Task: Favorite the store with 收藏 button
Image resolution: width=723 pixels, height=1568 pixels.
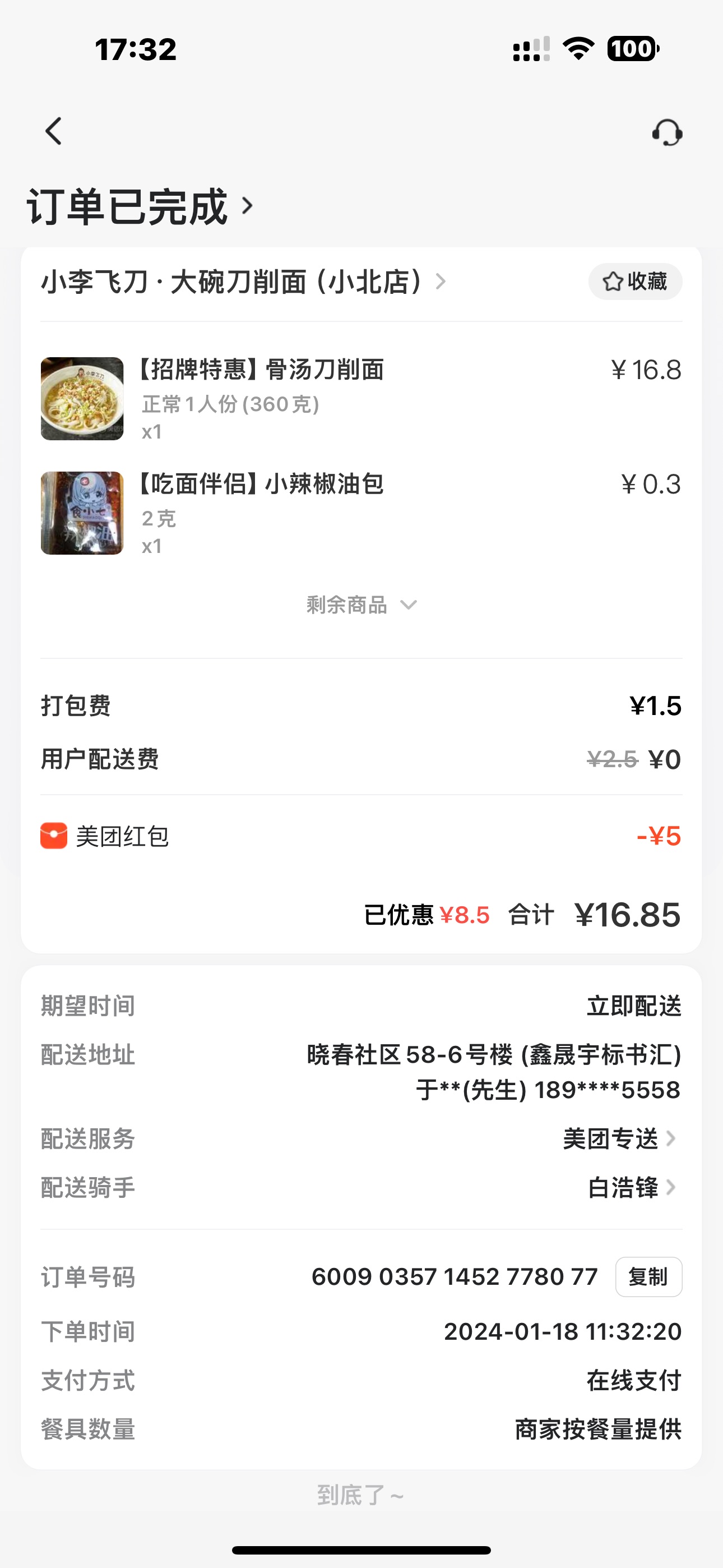Action: [x=635, y=282]
